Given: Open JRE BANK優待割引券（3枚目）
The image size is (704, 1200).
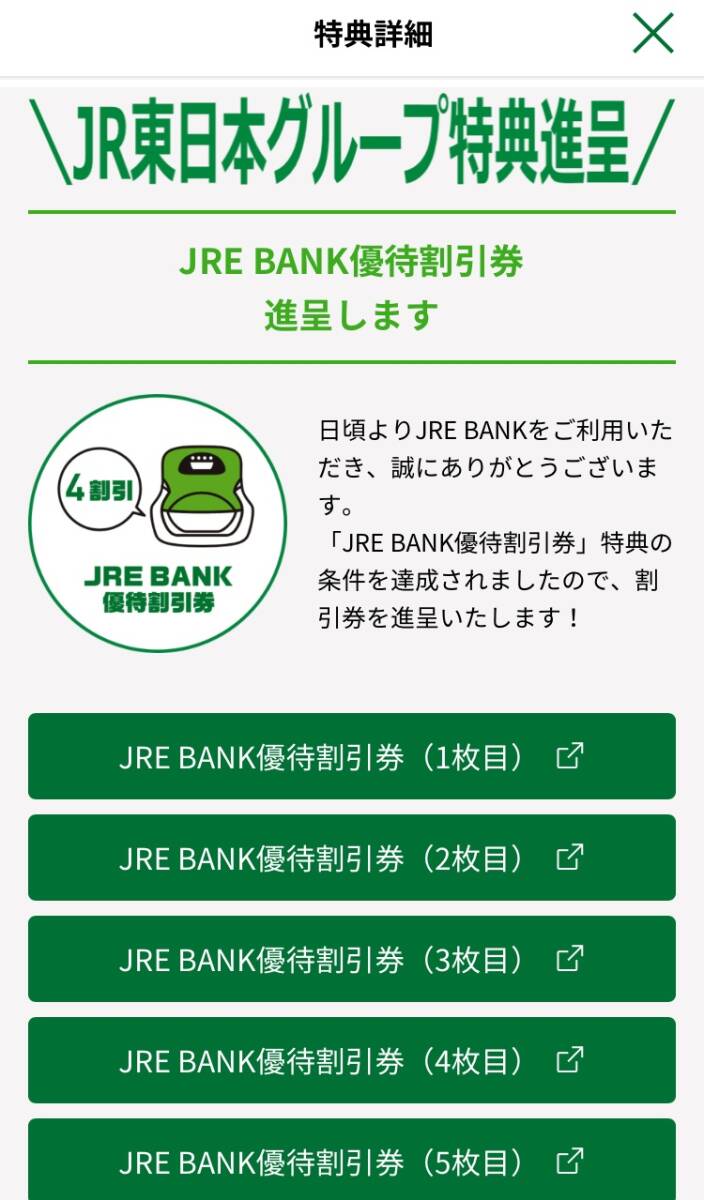Looking at the screenshot, I should coord(351,959).
